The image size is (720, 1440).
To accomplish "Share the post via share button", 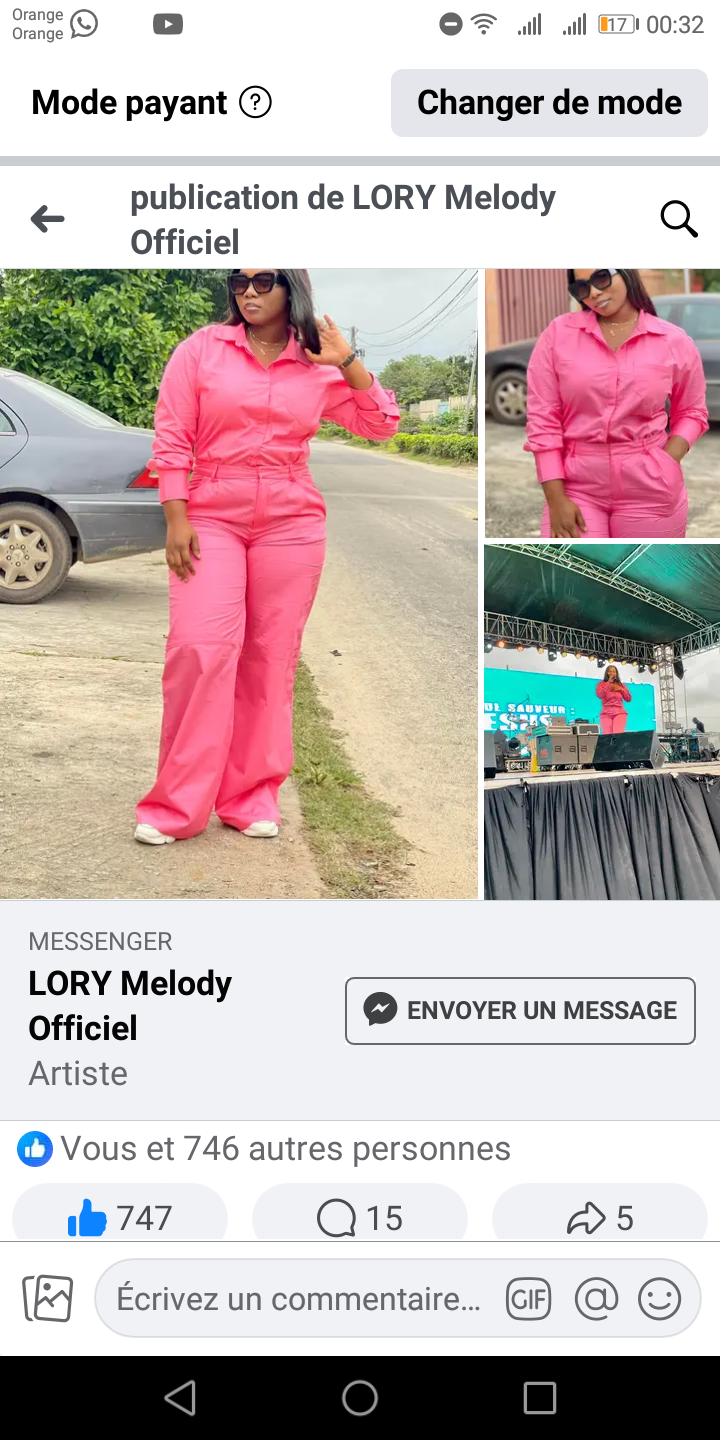I will [600, 1216].
